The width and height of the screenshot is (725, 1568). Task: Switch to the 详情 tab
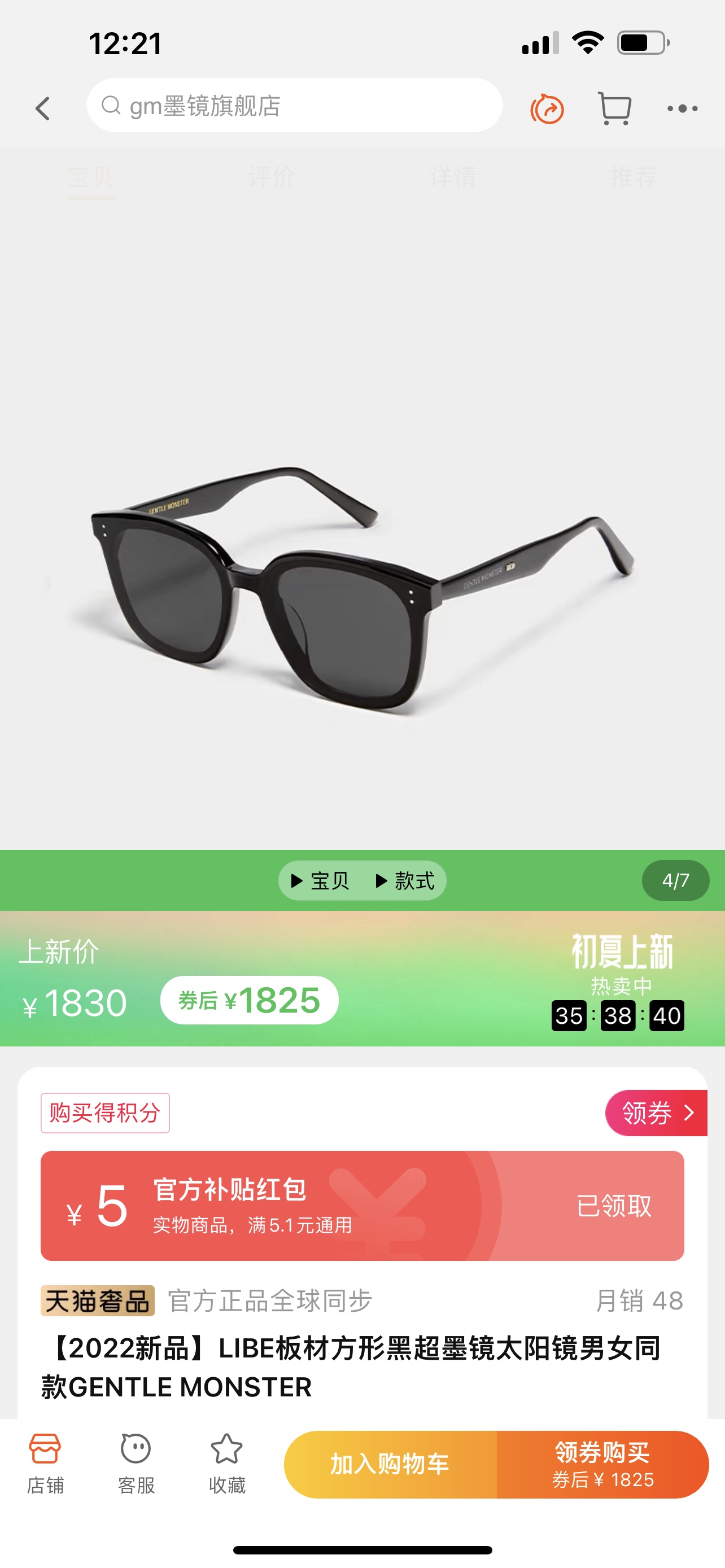point(452,178)
